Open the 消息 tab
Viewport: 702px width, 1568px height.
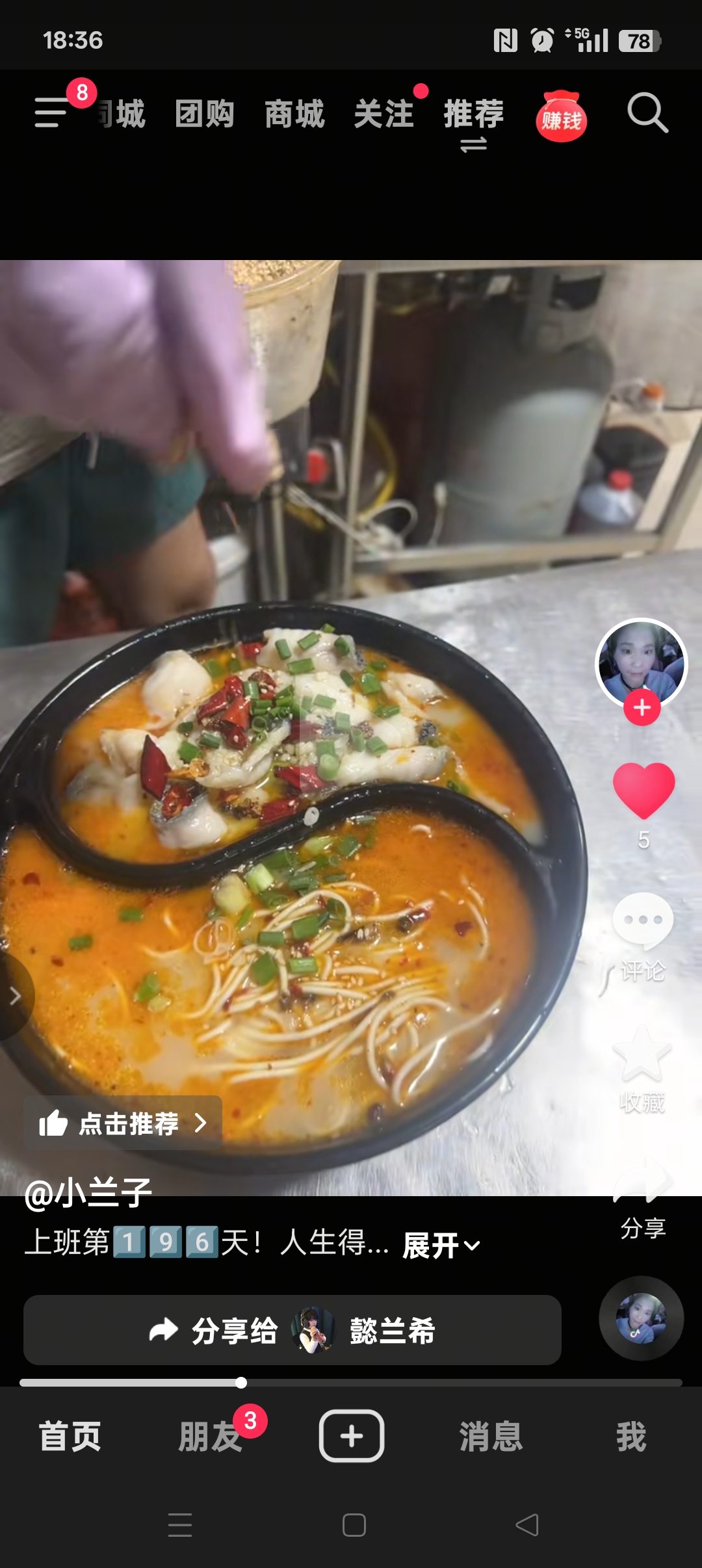coord(491,1437)
